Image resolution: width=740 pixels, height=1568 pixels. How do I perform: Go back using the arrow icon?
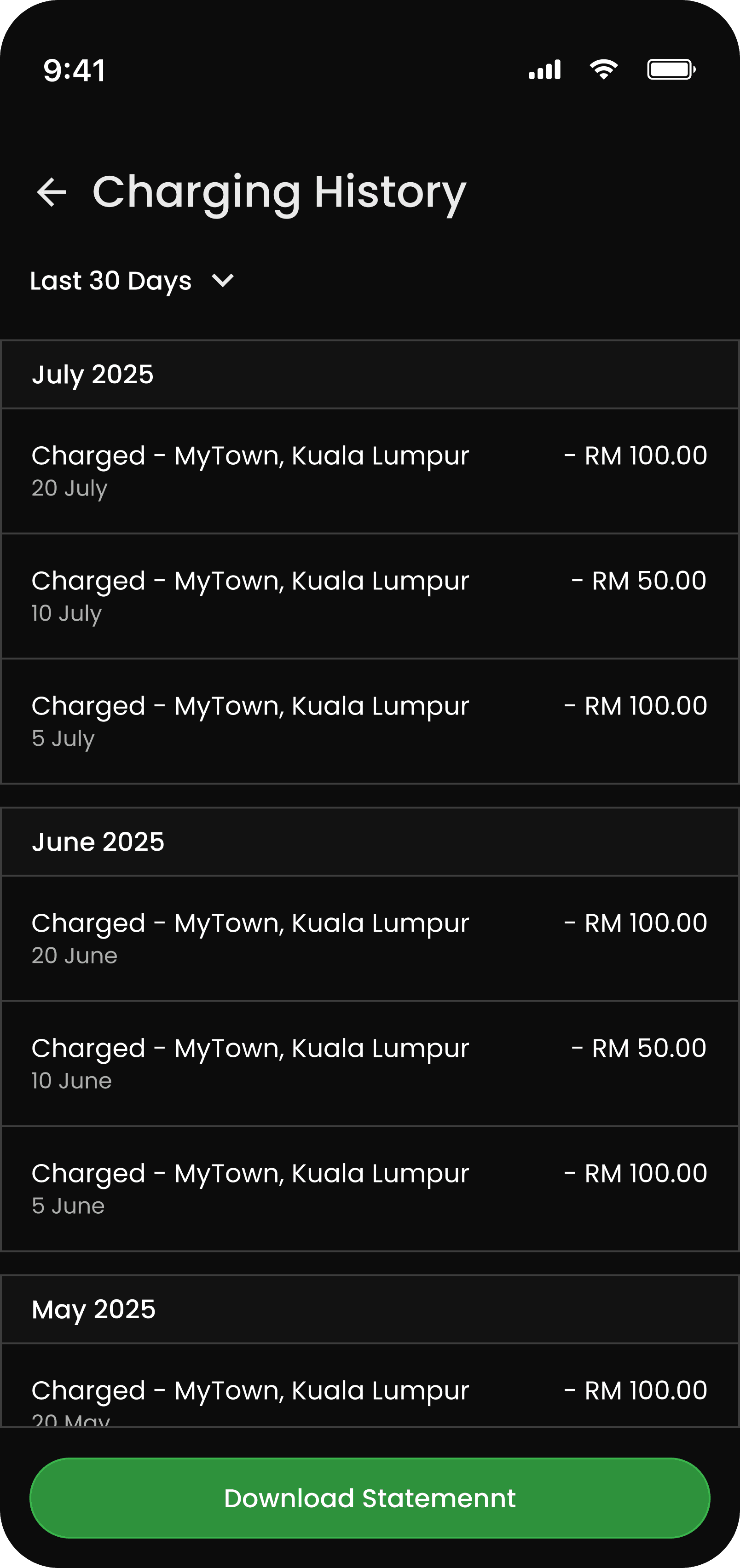52,192
